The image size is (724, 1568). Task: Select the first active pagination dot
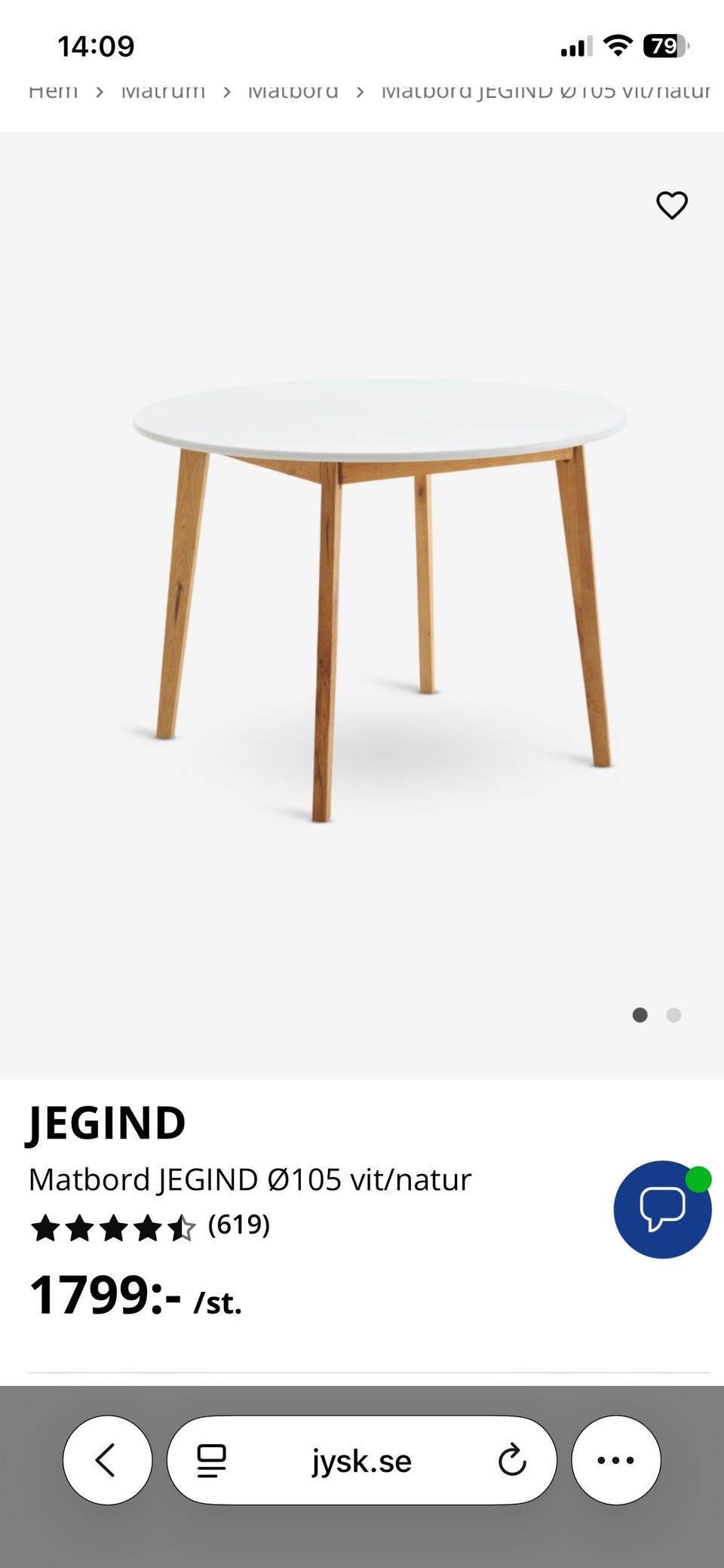click(x=640, y=1015)
